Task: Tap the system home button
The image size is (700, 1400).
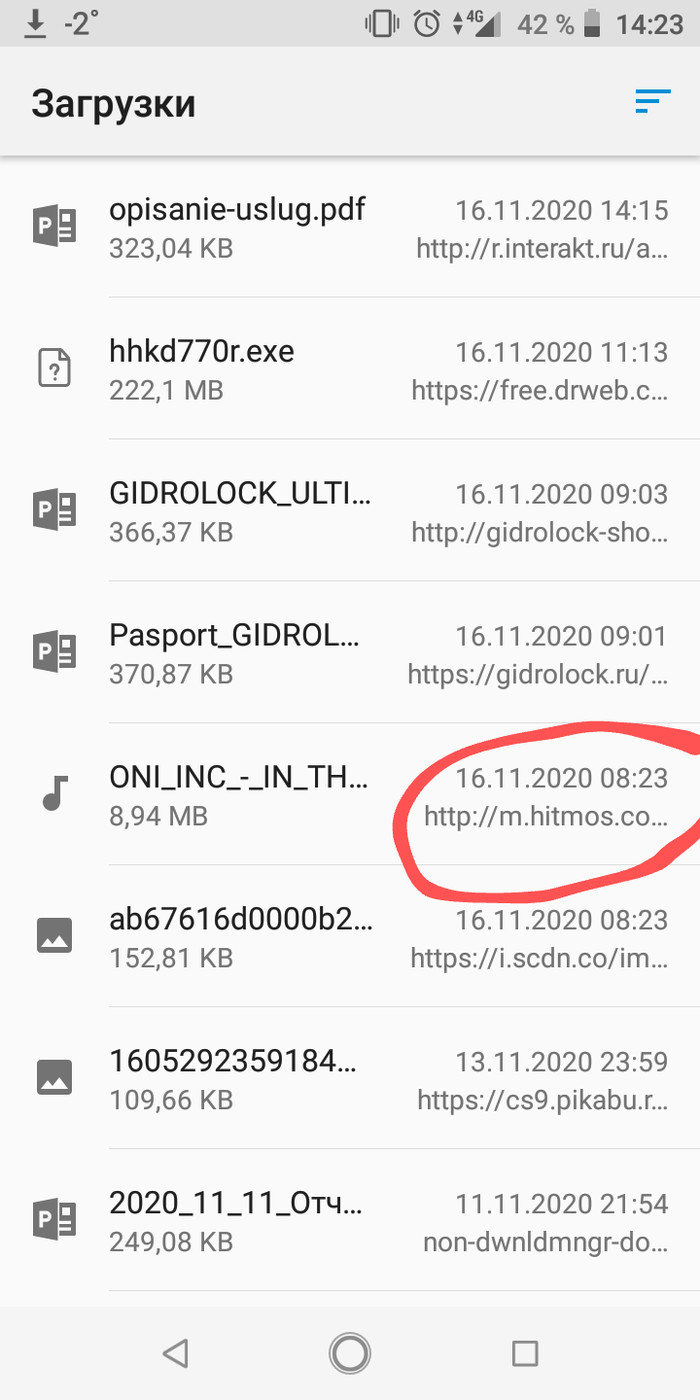Action: point(350,1353)
